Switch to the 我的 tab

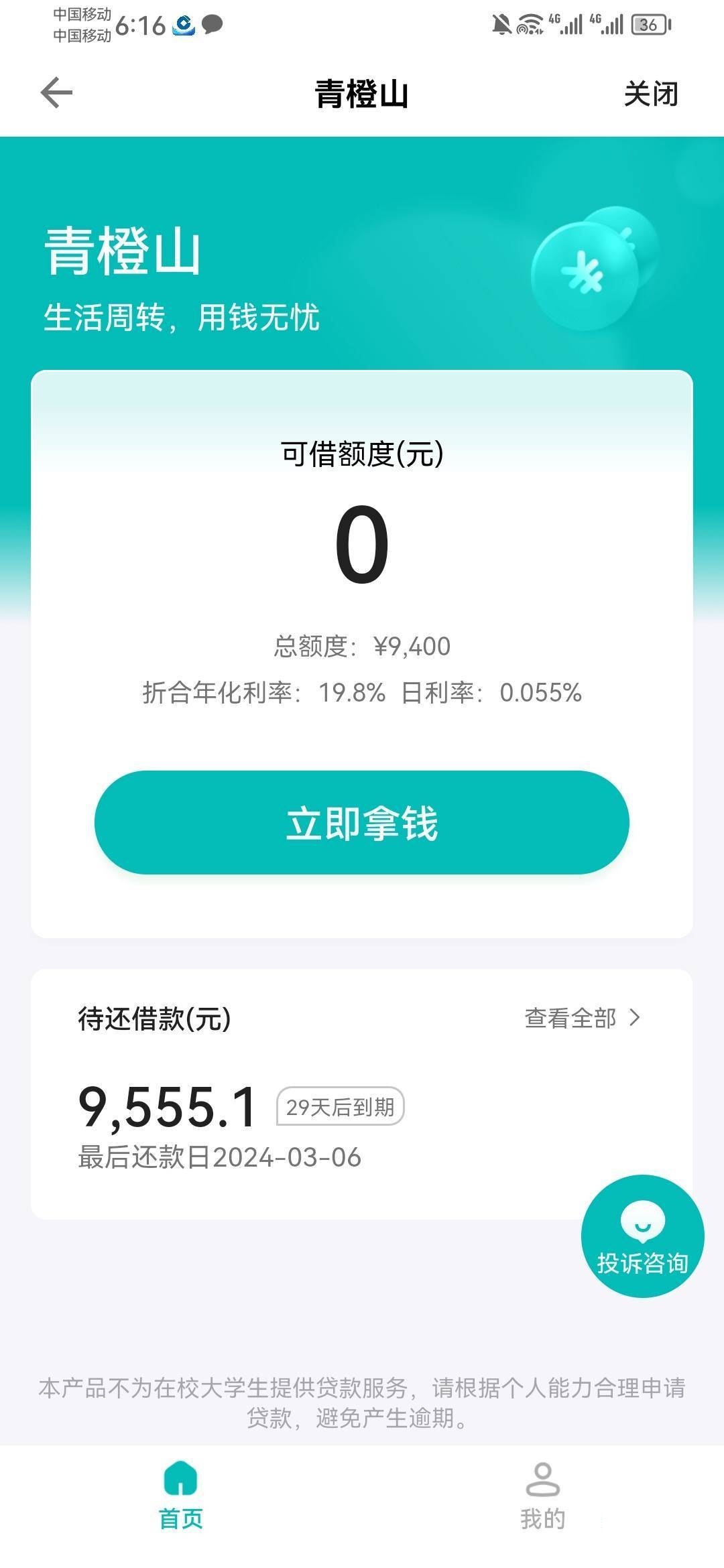(543, 1496)
